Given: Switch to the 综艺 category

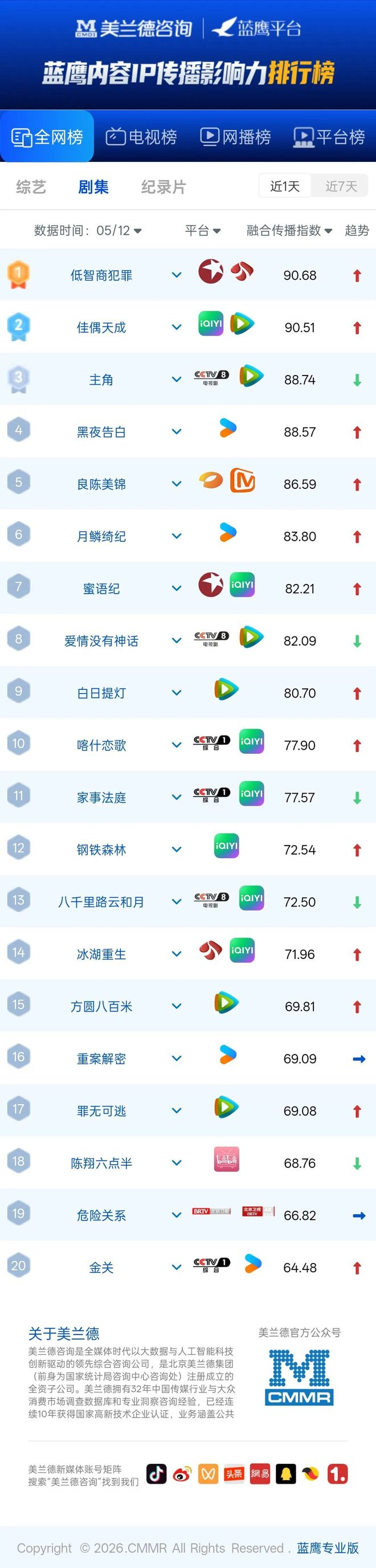Looking at the screenshot, I should (31, 187).
